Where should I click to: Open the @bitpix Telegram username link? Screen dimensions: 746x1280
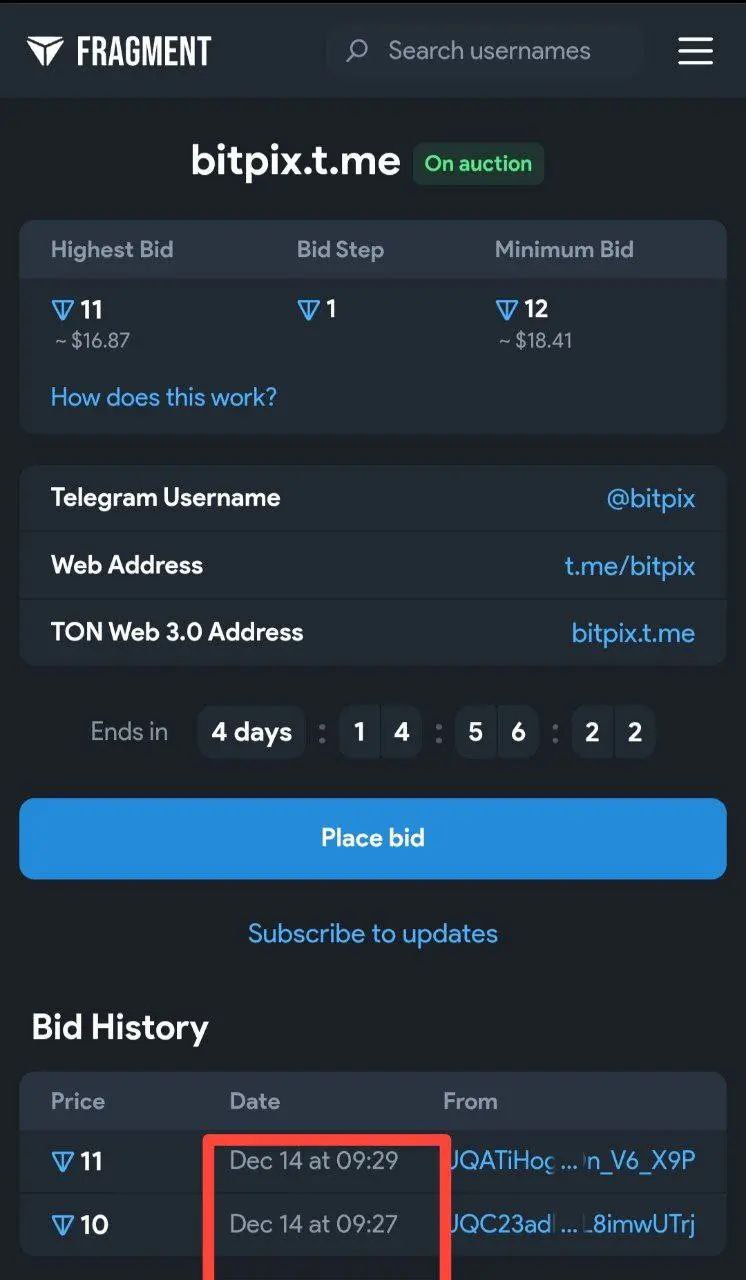[x=650, y=498]
